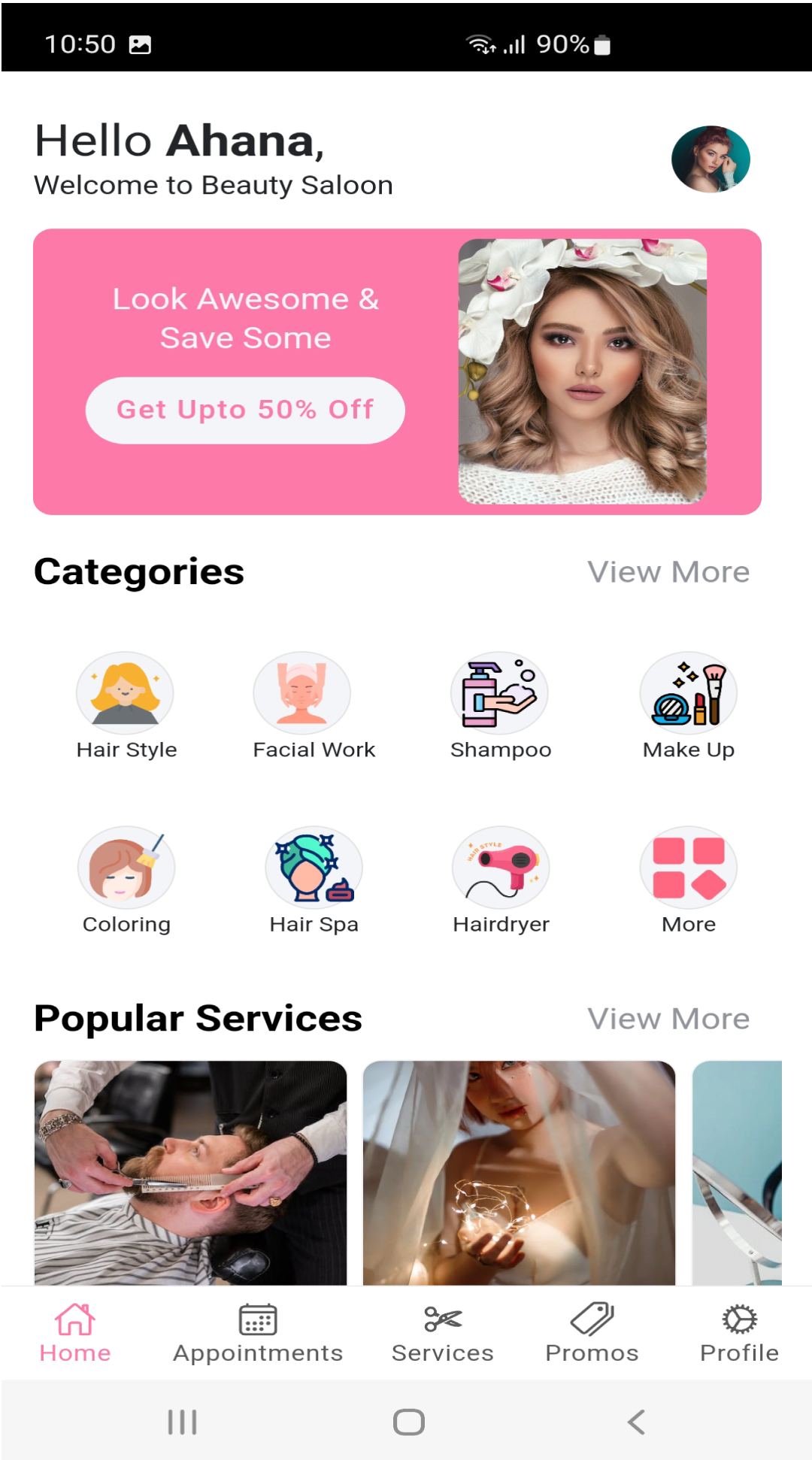812x1460 pixels.
Task: Open Ahana's profile picture
Action: (x=710, y=159)
